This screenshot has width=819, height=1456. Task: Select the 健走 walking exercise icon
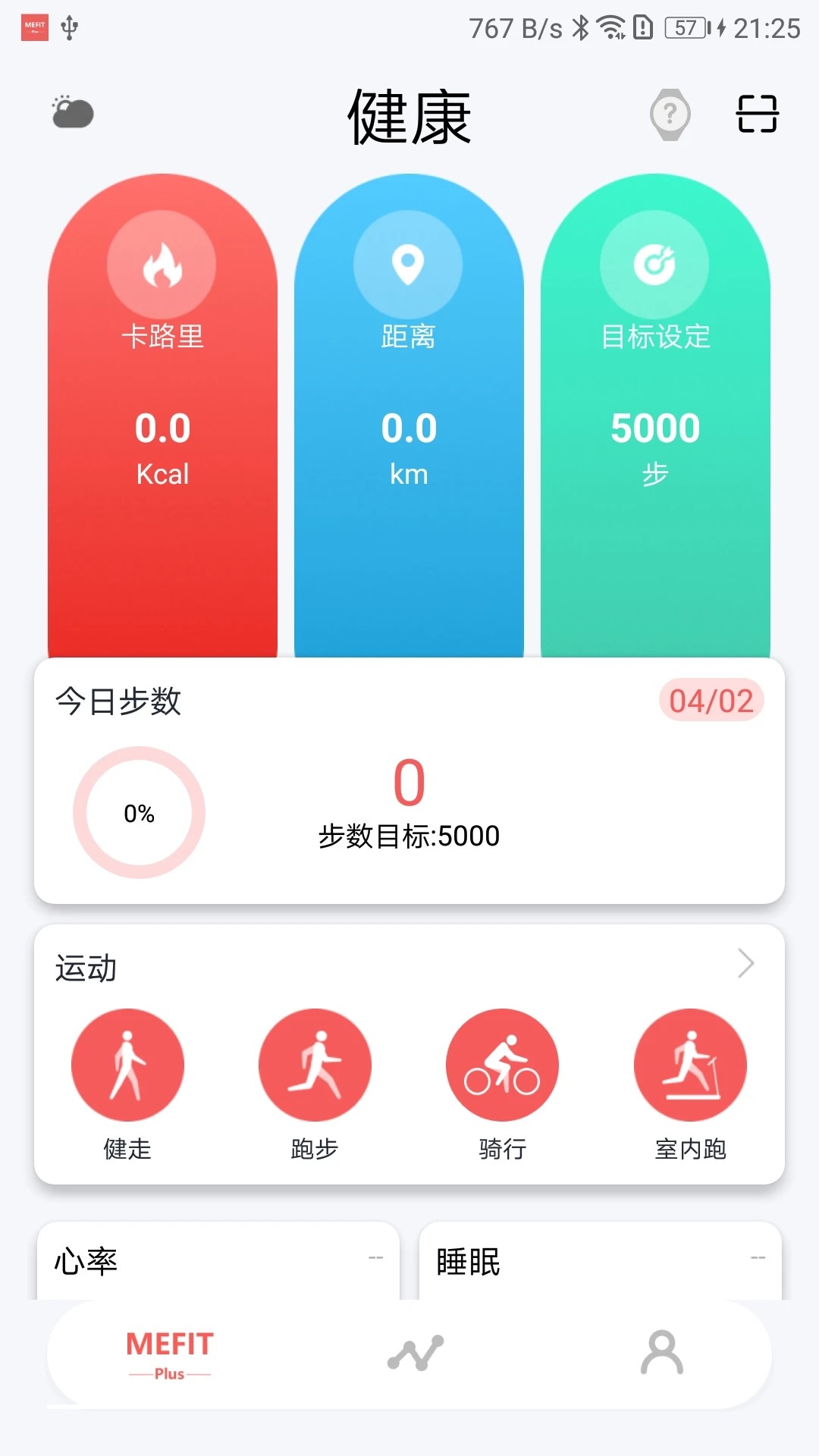click(127, 1065)
